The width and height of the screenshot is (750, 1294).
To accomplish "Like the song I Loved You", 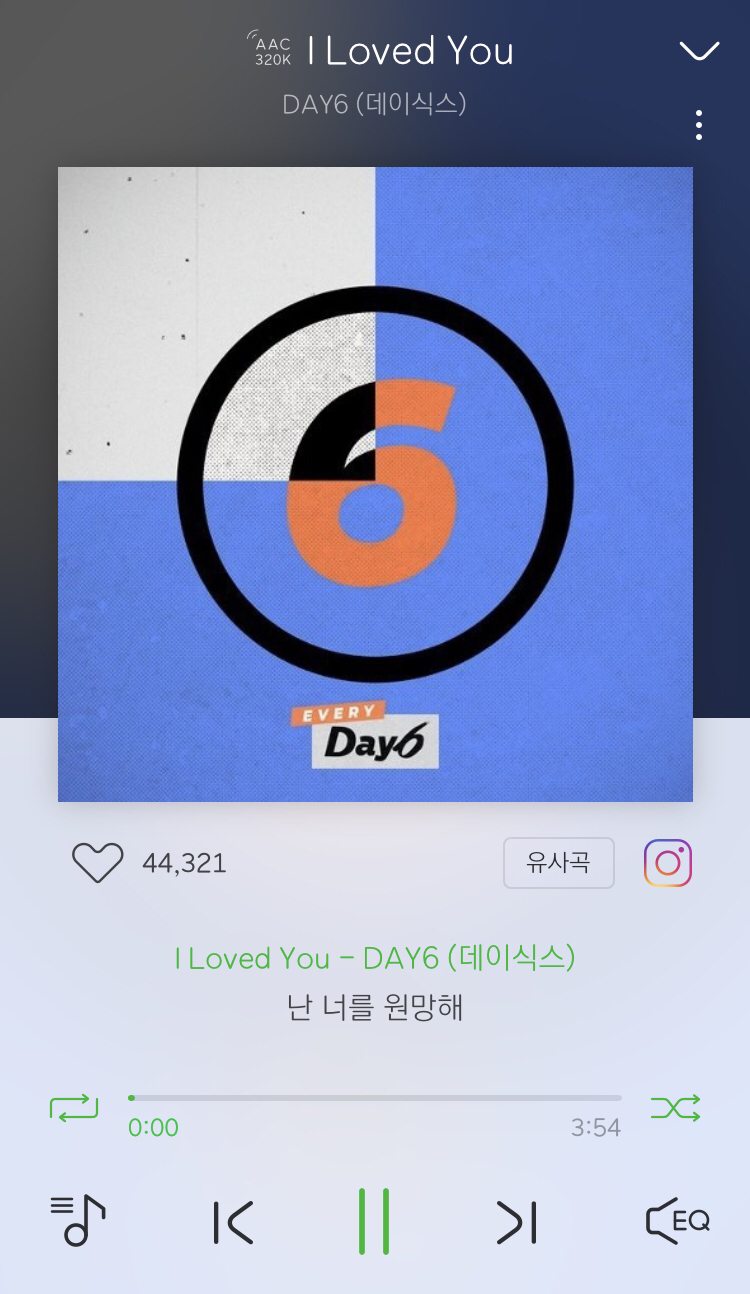I will tap(97, 862).
